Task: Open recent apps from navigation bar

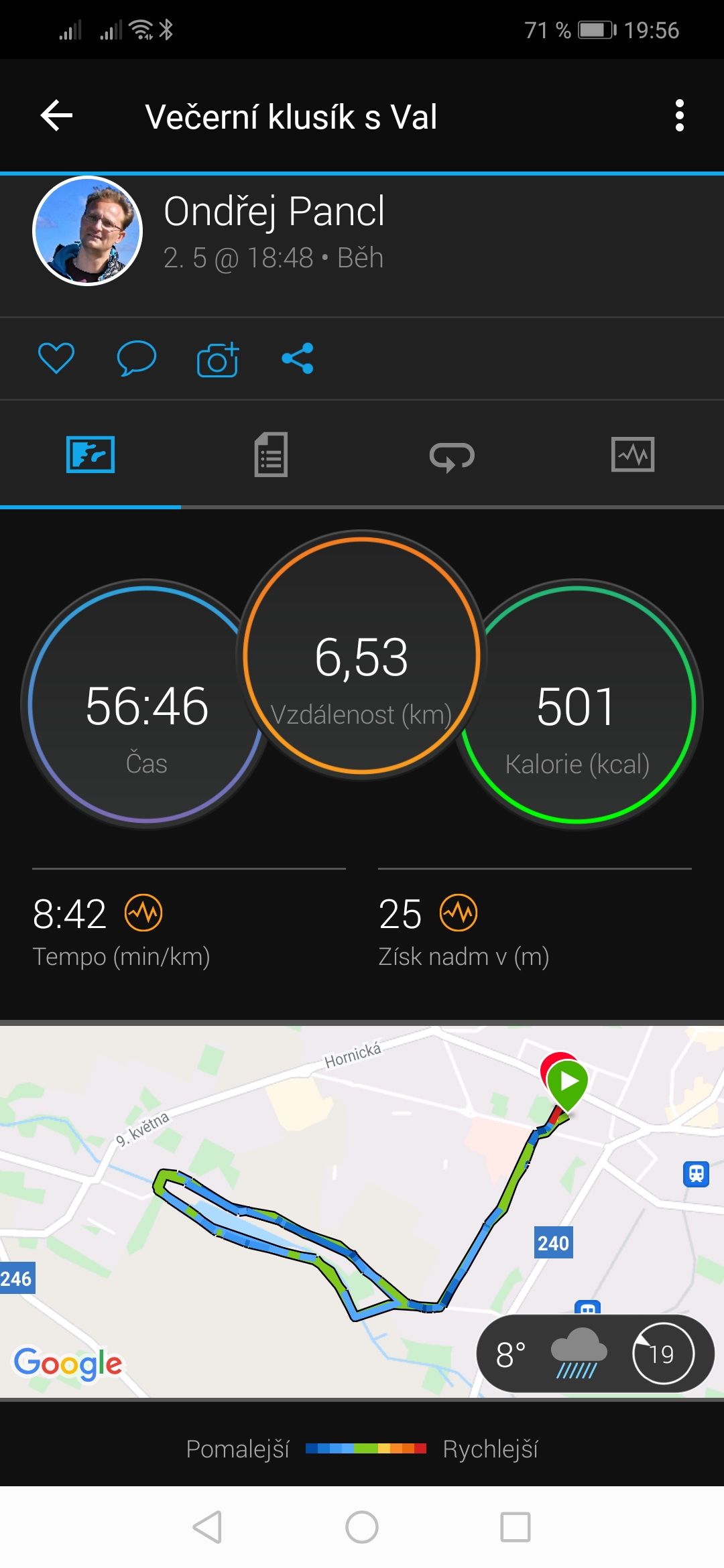Action: pos(516,1527)
